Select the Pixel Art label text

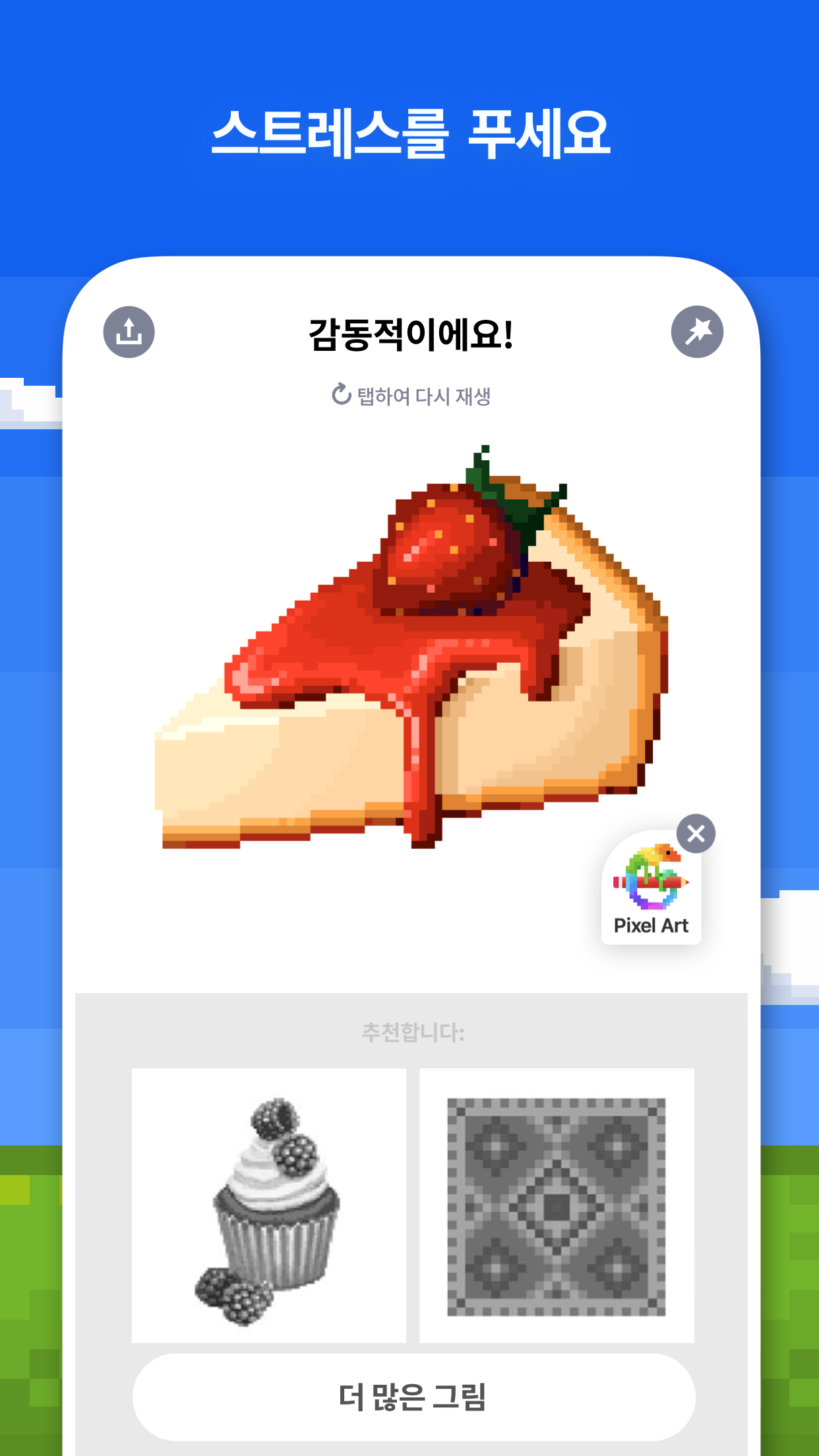tap(651, 925)
